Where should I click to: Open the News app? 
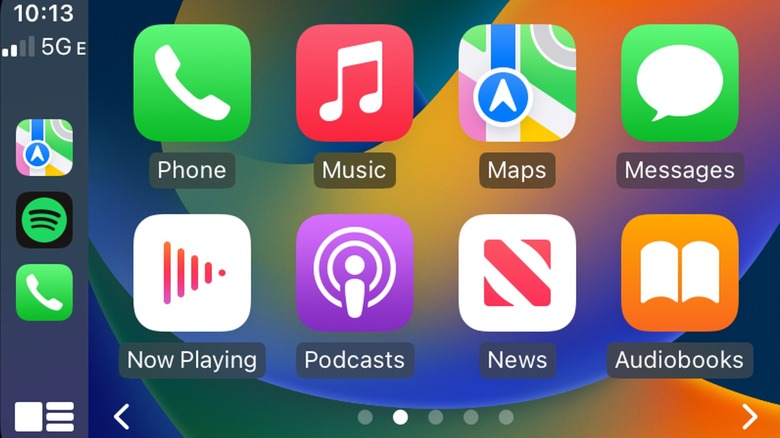517,273
